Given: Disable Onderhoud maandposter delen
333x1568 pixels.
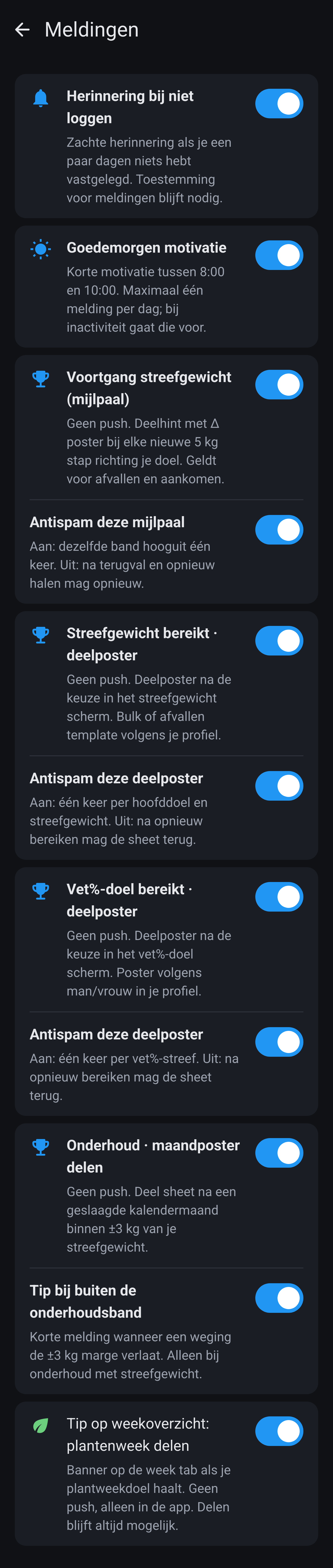Looking at the screenshot, I should [x=279, y=1153].
